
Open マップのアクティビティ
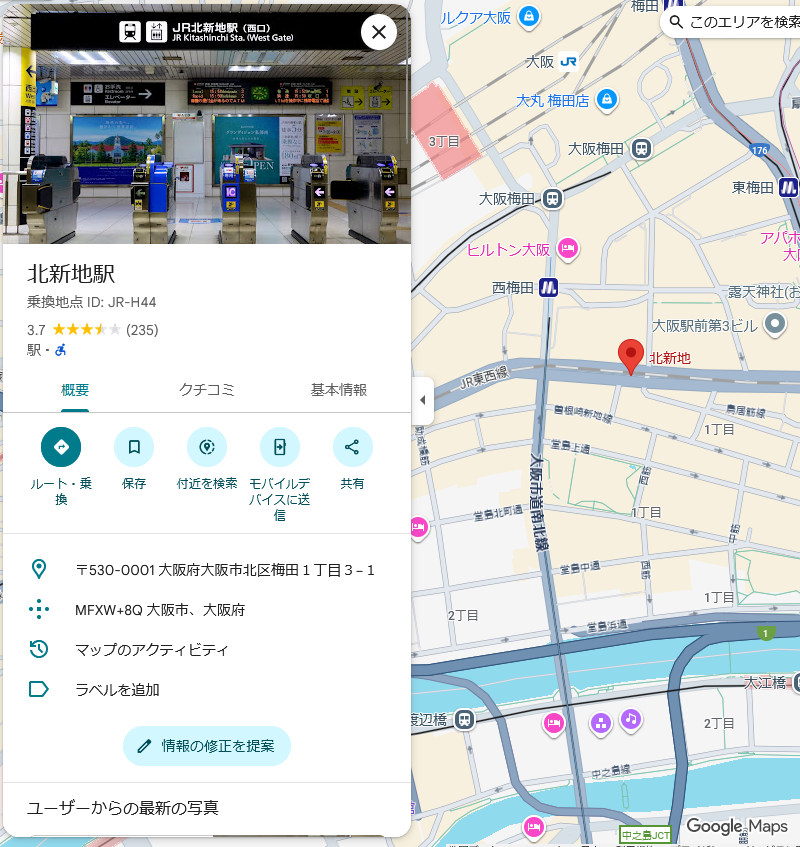pyautogui.click(x=152, y=650)
